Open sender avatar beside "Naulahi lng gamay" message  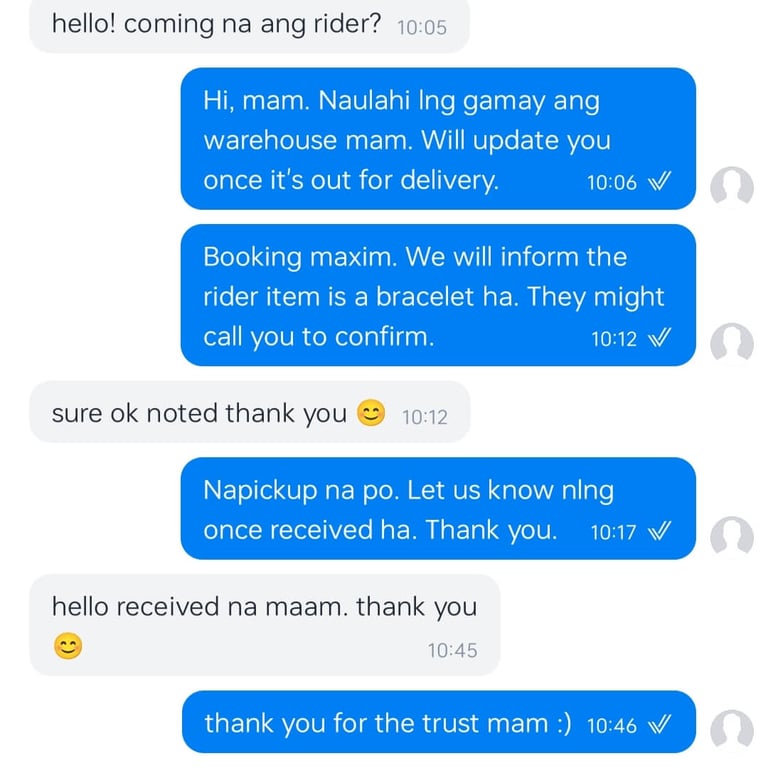click(x=731, y=187)
